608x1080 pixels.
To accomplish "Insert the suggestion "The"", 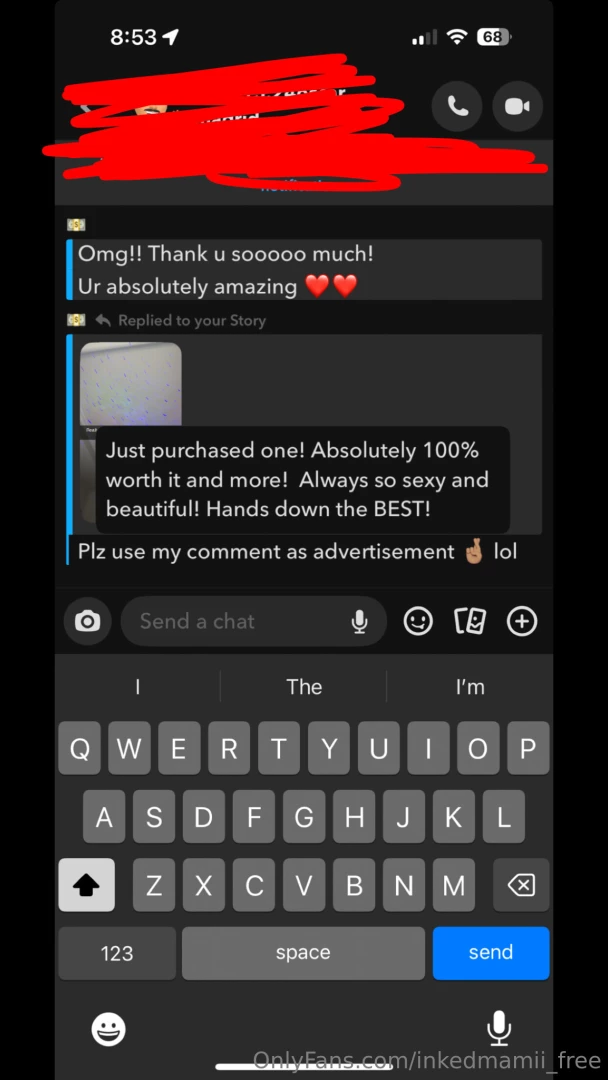I will point(304,687).
